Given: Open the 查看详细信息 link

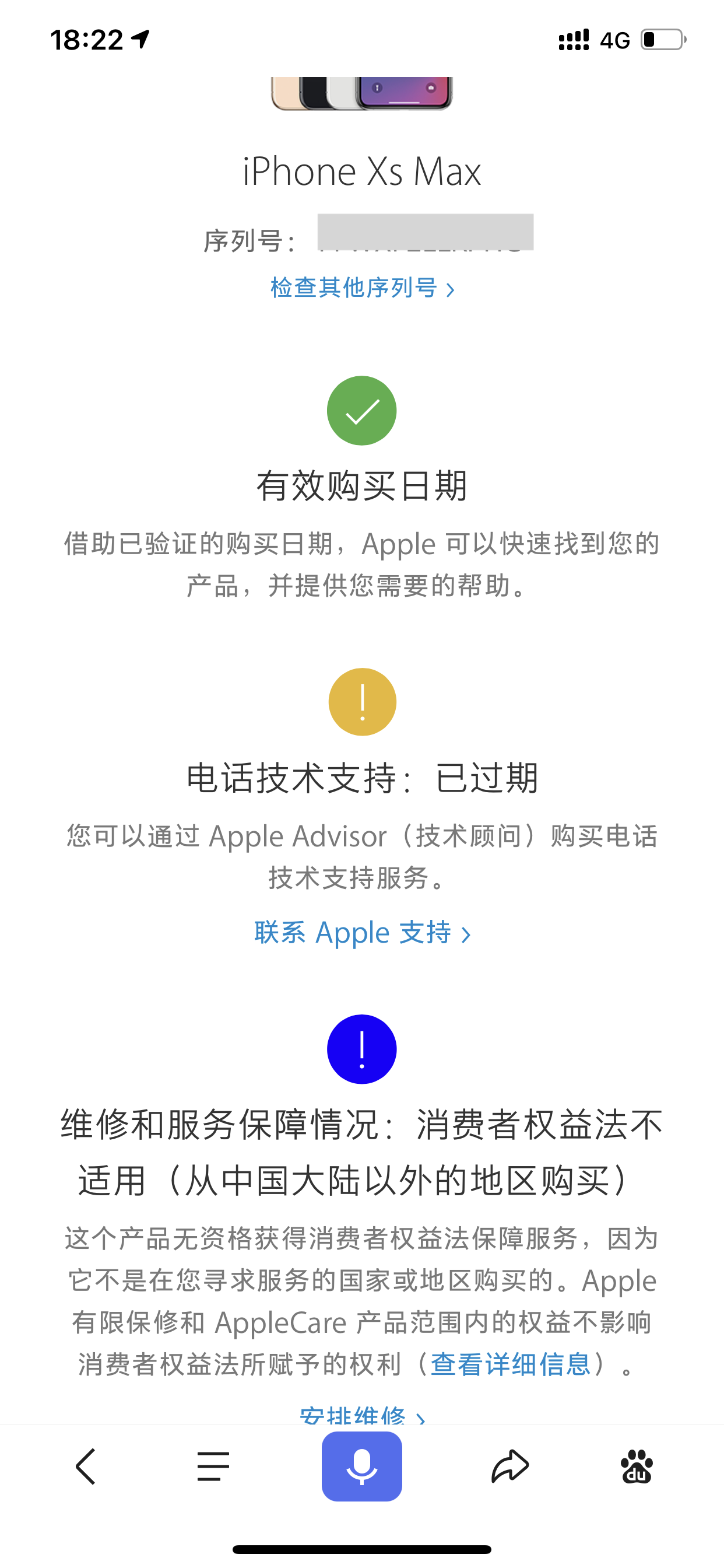Looking at the screenshot, I should tap(511, 1364).
